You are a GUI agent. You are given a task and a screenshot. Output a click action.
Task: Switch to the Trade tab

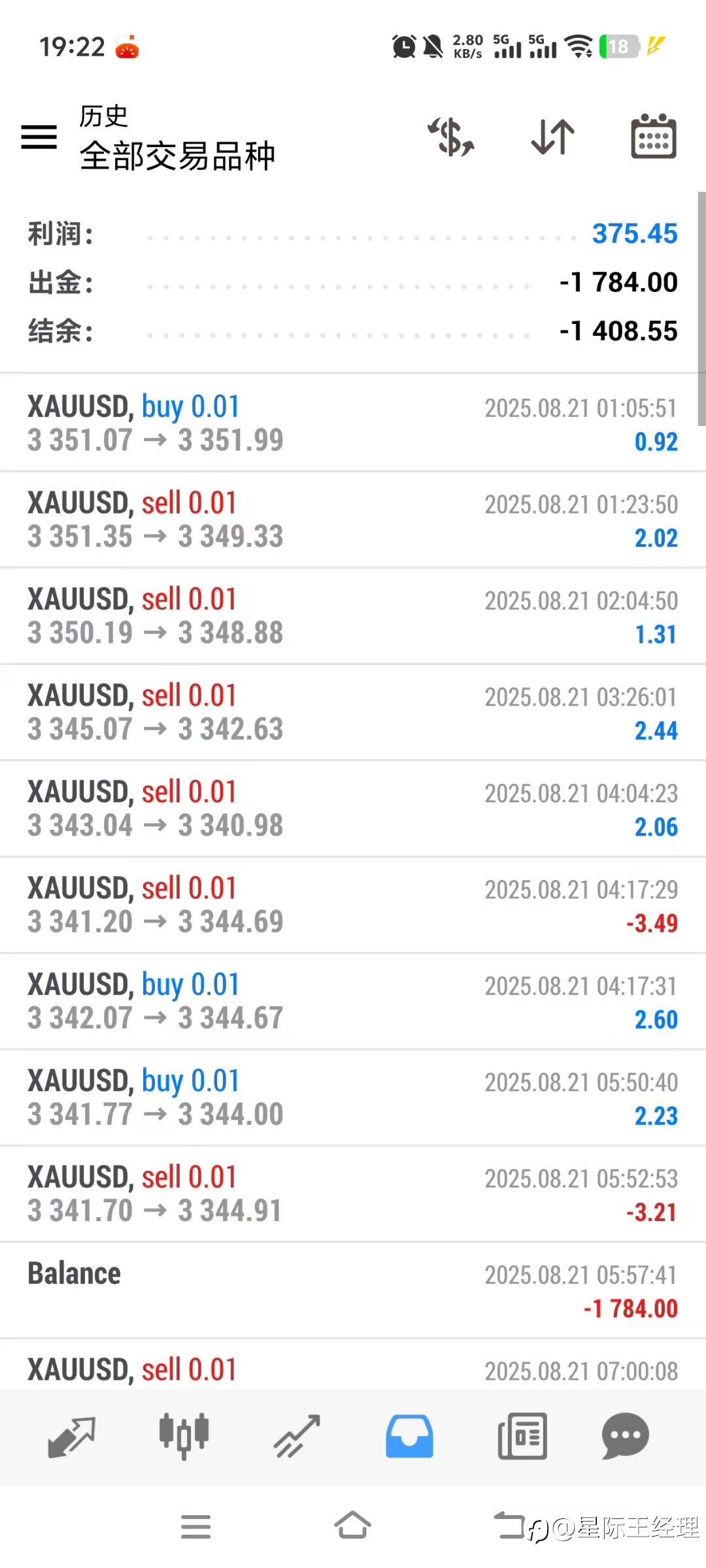tap(297, 1437)
